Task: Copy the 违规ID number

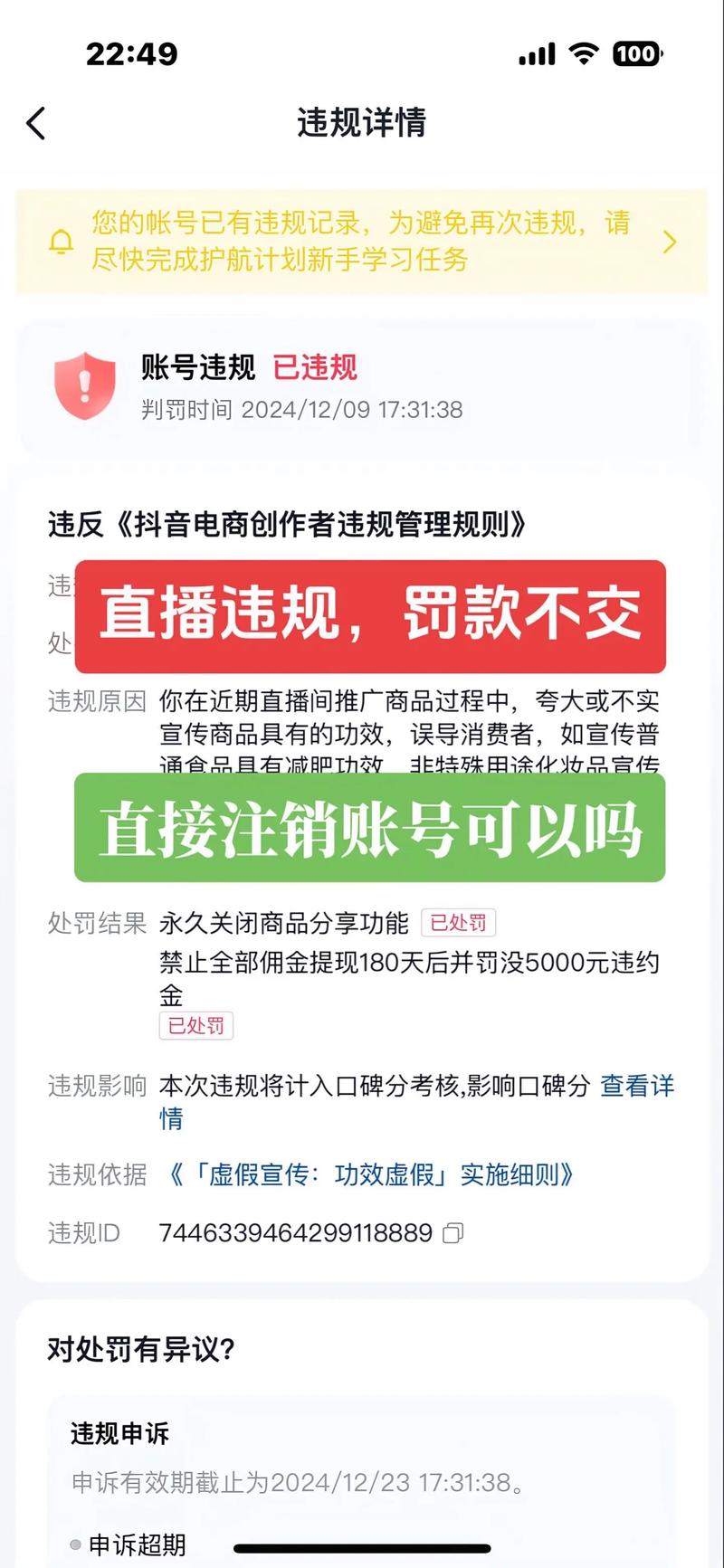Action: point(453,1233)
